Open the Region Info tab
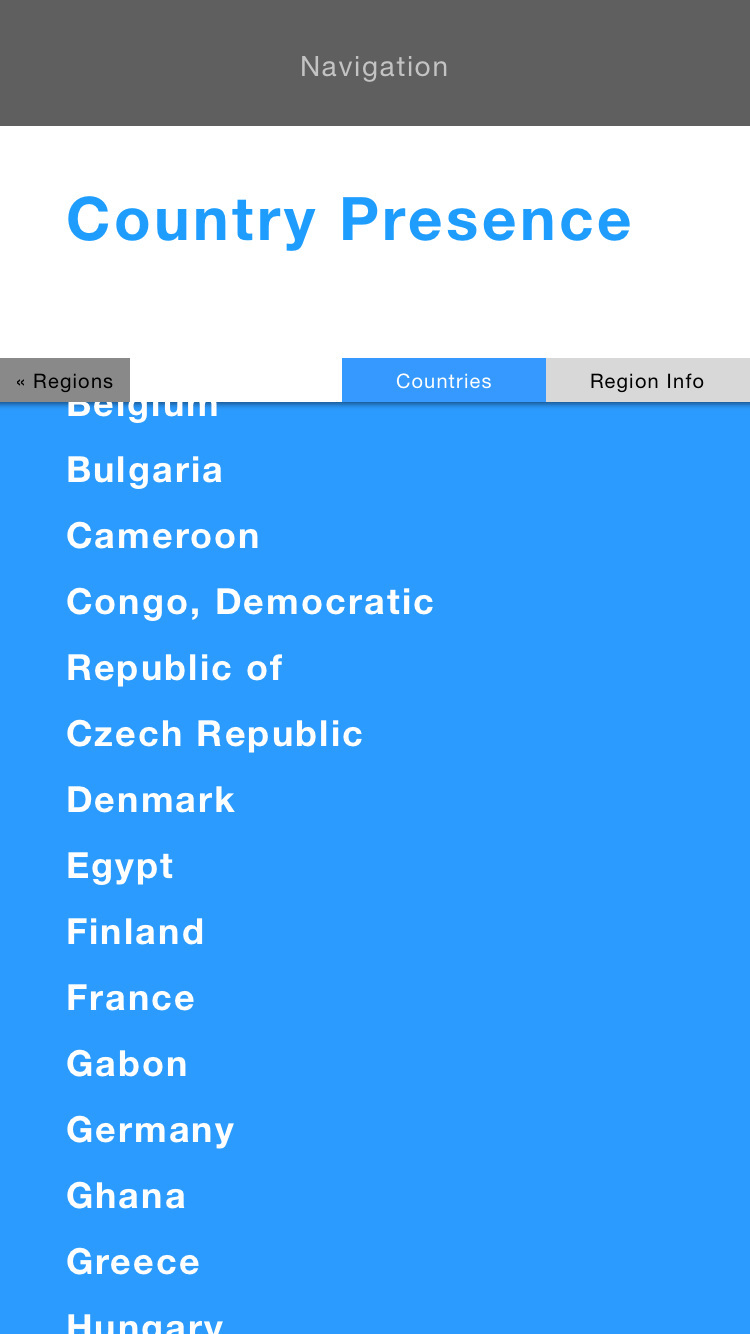Image resolution: width=750 pixels, height=1334 pixels. click(647, 381)
